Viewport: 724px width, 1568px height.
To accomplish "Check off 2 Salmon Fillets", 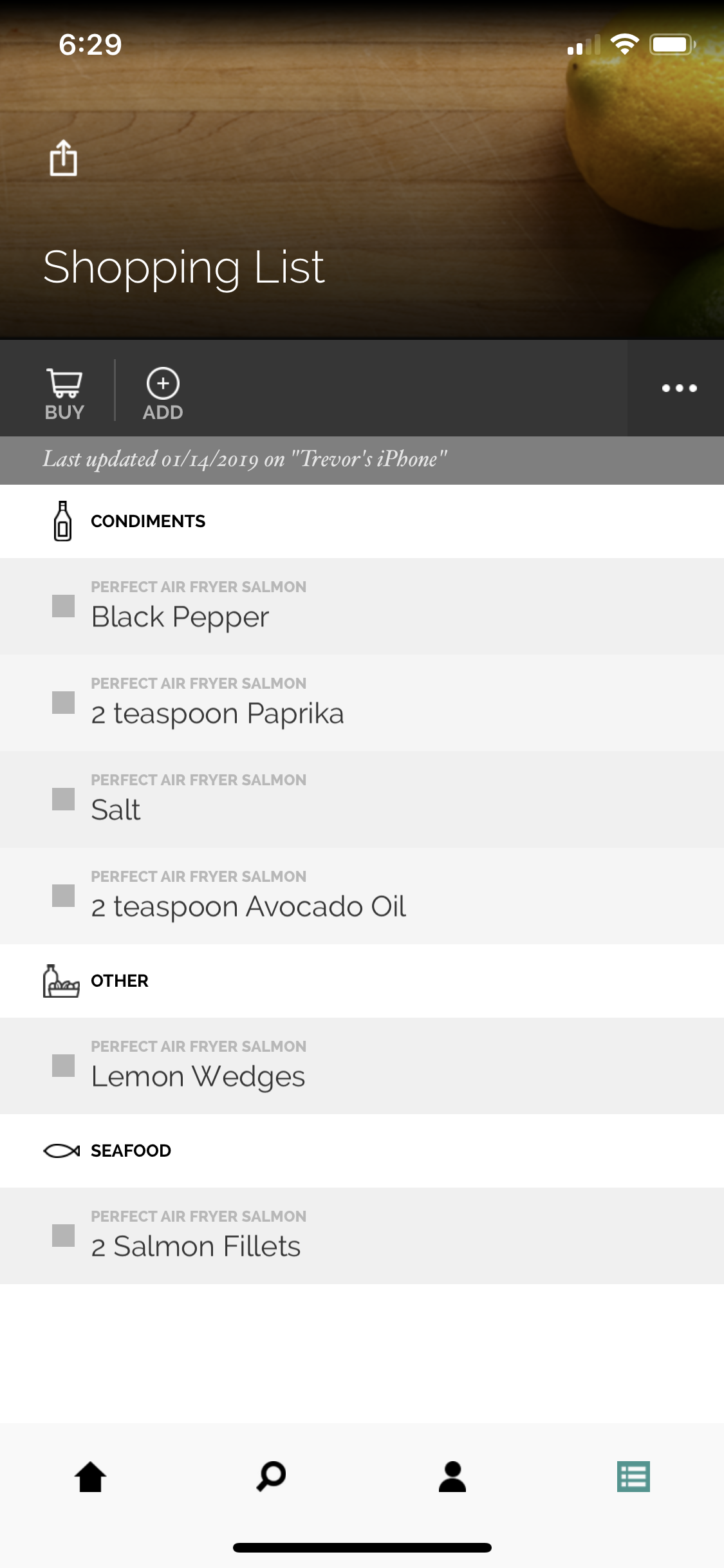I will click(x=63, y=1235).
